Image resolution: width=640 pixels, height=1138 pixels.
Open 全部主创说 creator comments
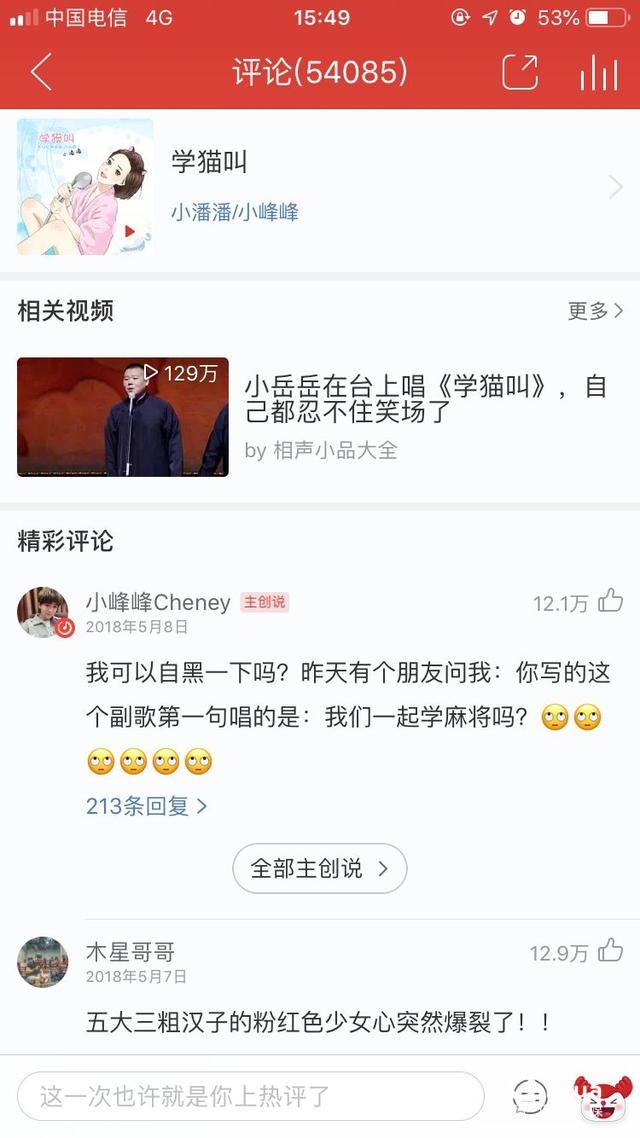pyautogui.click(x=319, y=868)
